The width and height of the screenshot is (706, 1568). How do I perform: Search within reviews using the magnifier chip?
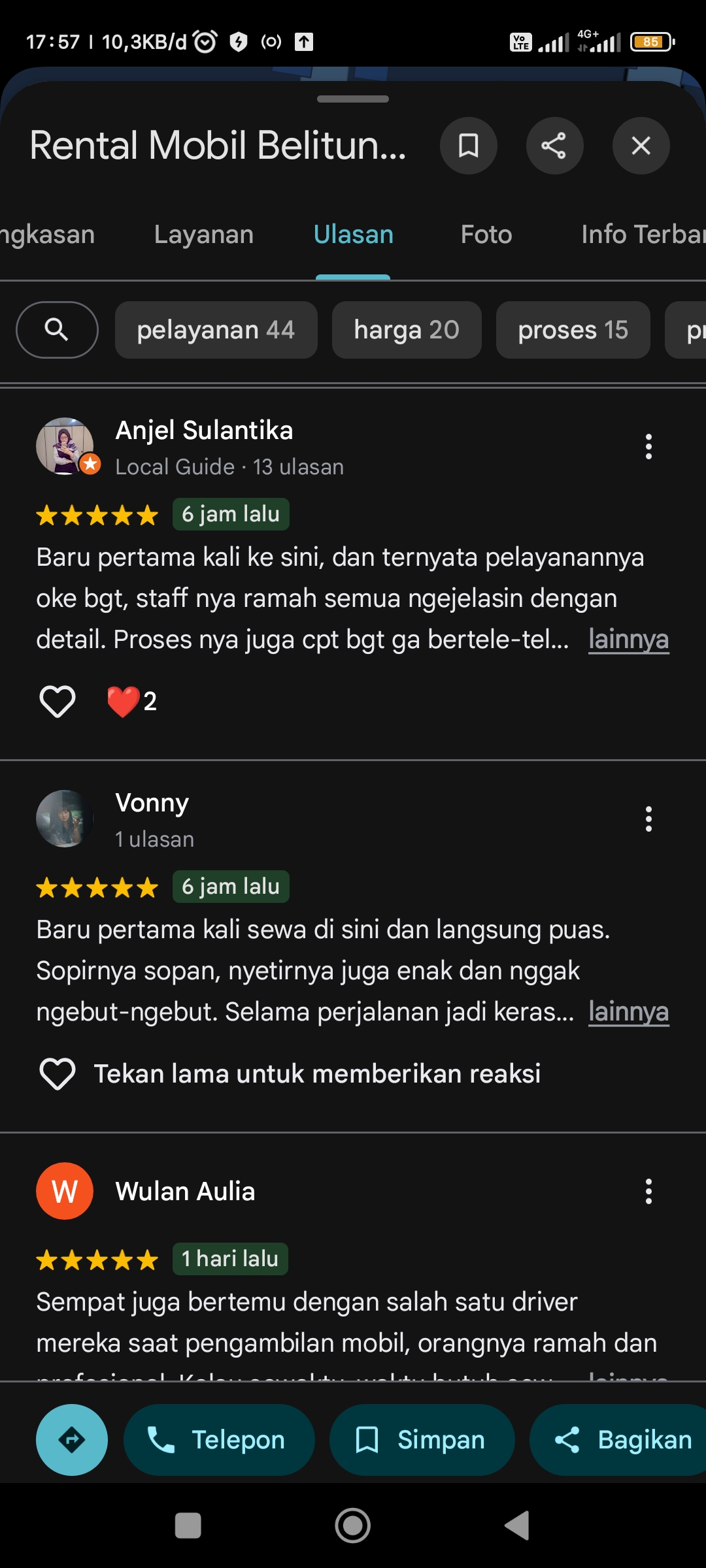point(57,330)
